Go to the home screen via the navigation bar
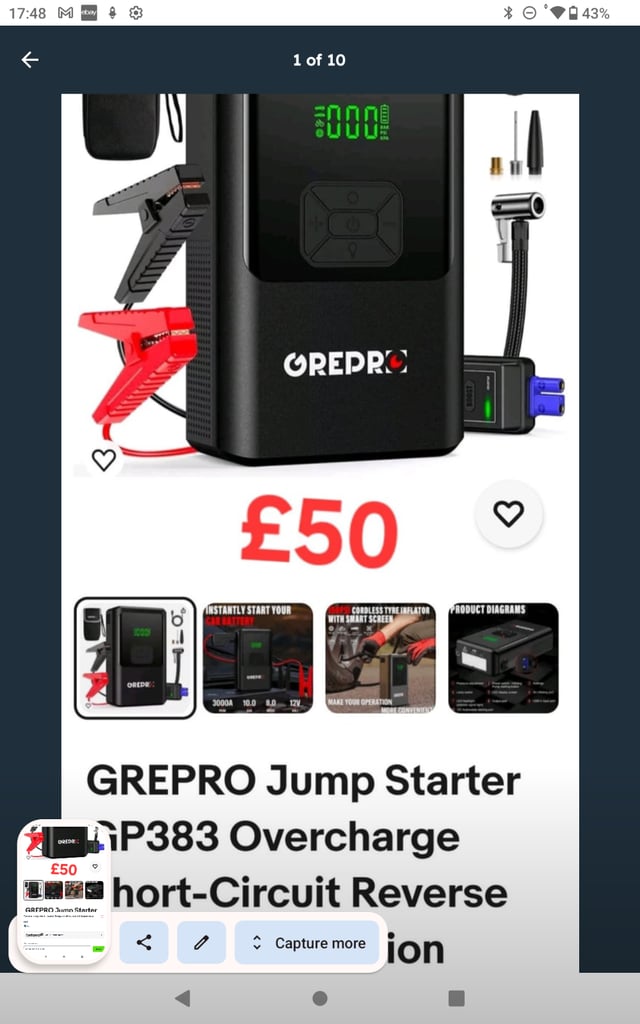Viewport: 640px width, 1024px height. tap(320, 998)
